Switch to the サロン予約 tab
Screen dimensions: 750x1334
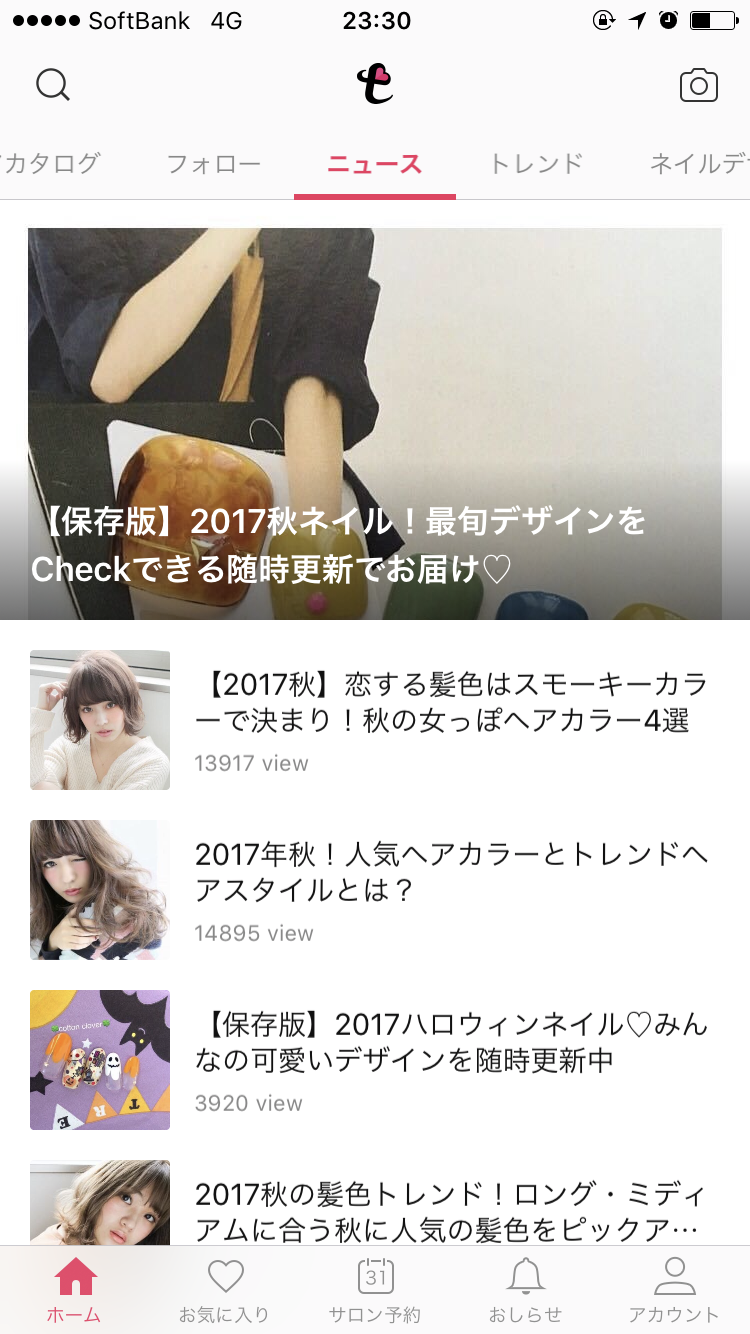(x=375, y=1290)
